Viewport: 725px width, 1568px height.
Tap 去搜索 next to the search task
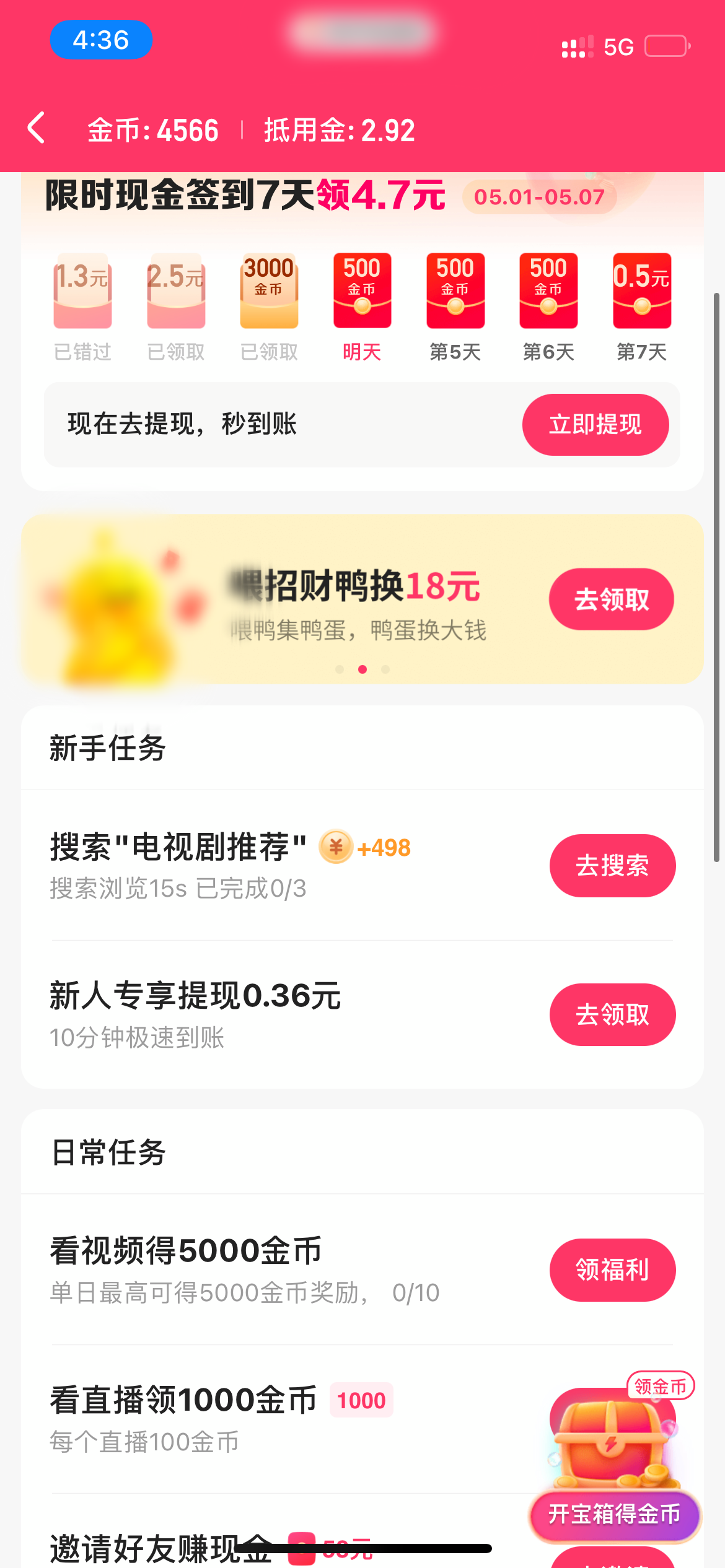tap(612, 866)
